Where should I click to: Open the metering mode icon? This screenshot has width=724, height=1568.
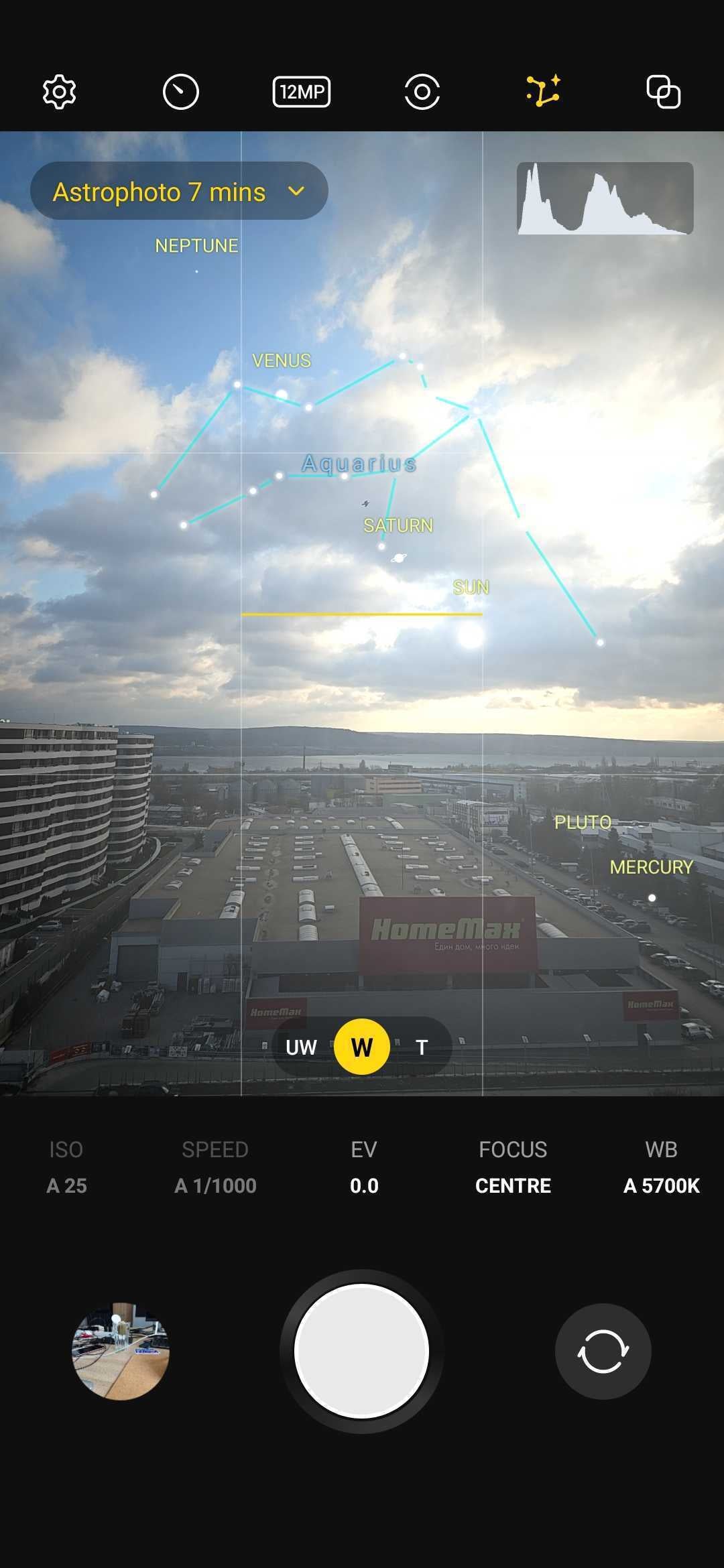pos(422,92)
